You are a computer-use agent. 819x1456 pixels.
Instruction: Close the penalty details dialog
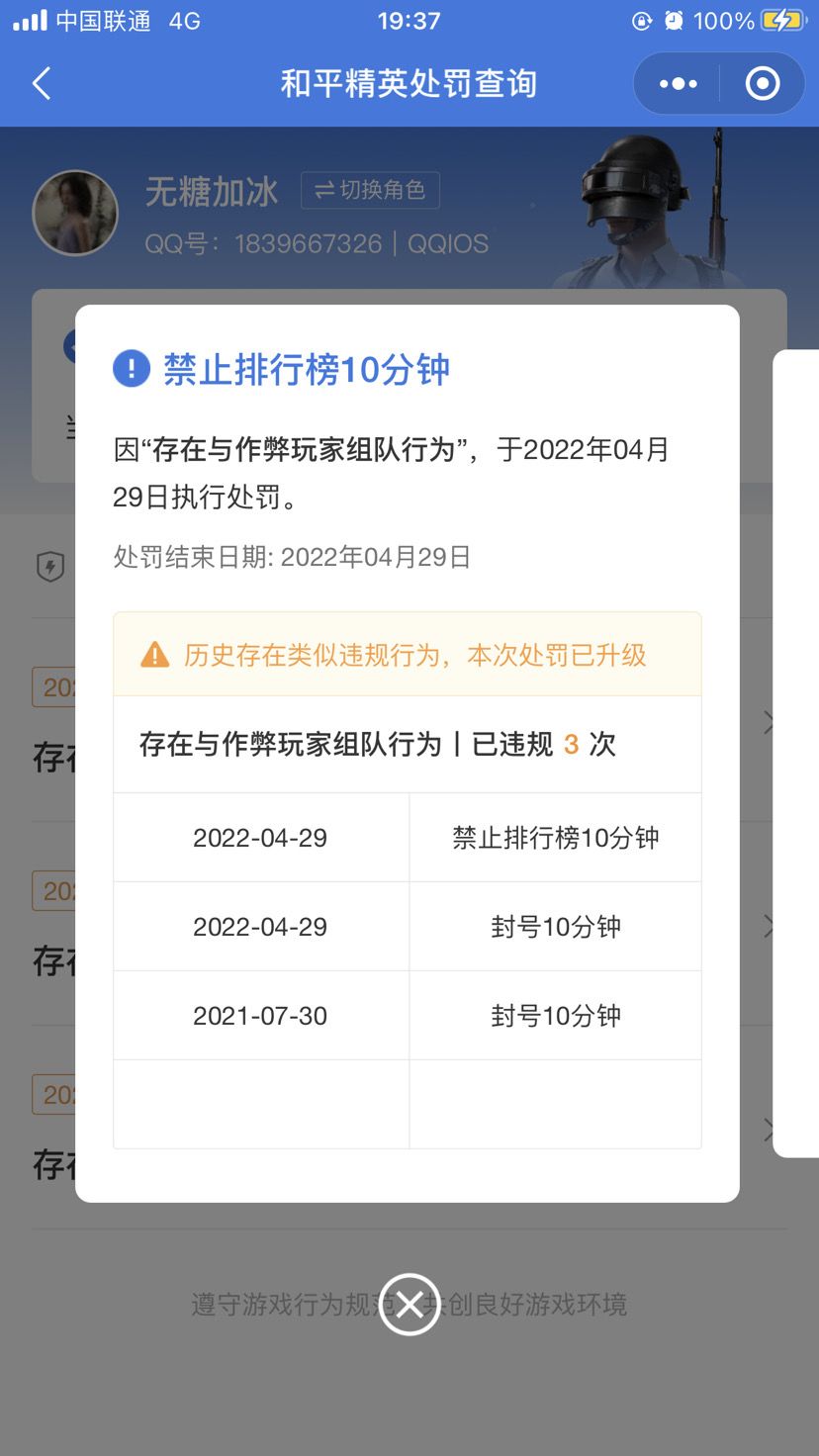tap(409, 1304)
